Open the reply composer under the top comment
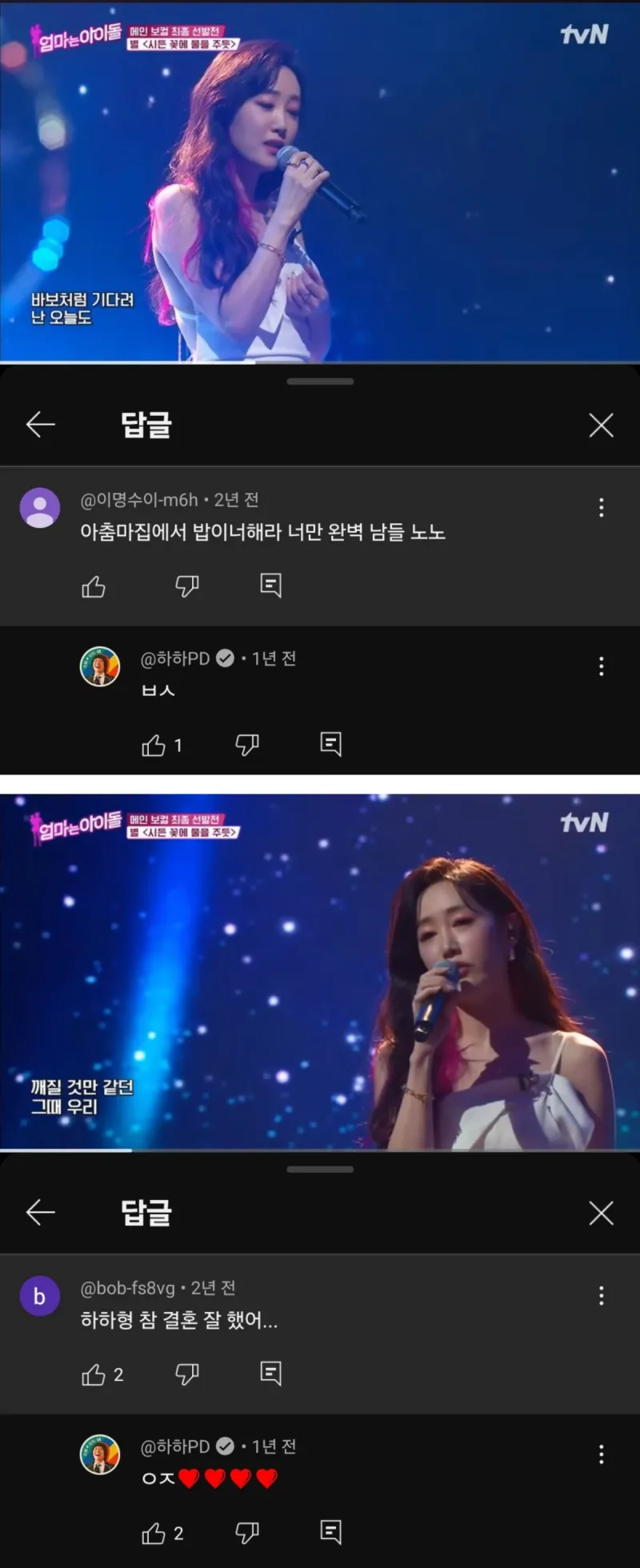Image resolution: width=640 pixels, height=1568 pixels. [271, 586]
